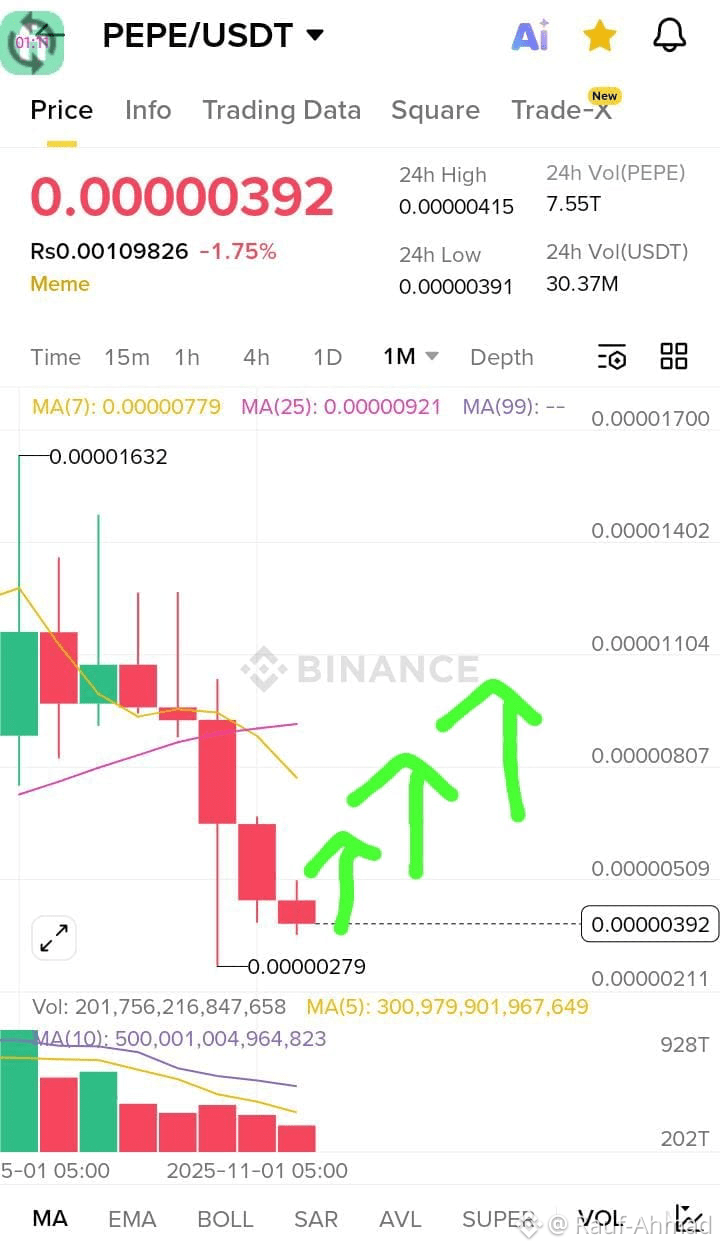Tap the fullscreen expand icon on the chart
This screenshot has height=1250, width=720.
pos(53,938)
